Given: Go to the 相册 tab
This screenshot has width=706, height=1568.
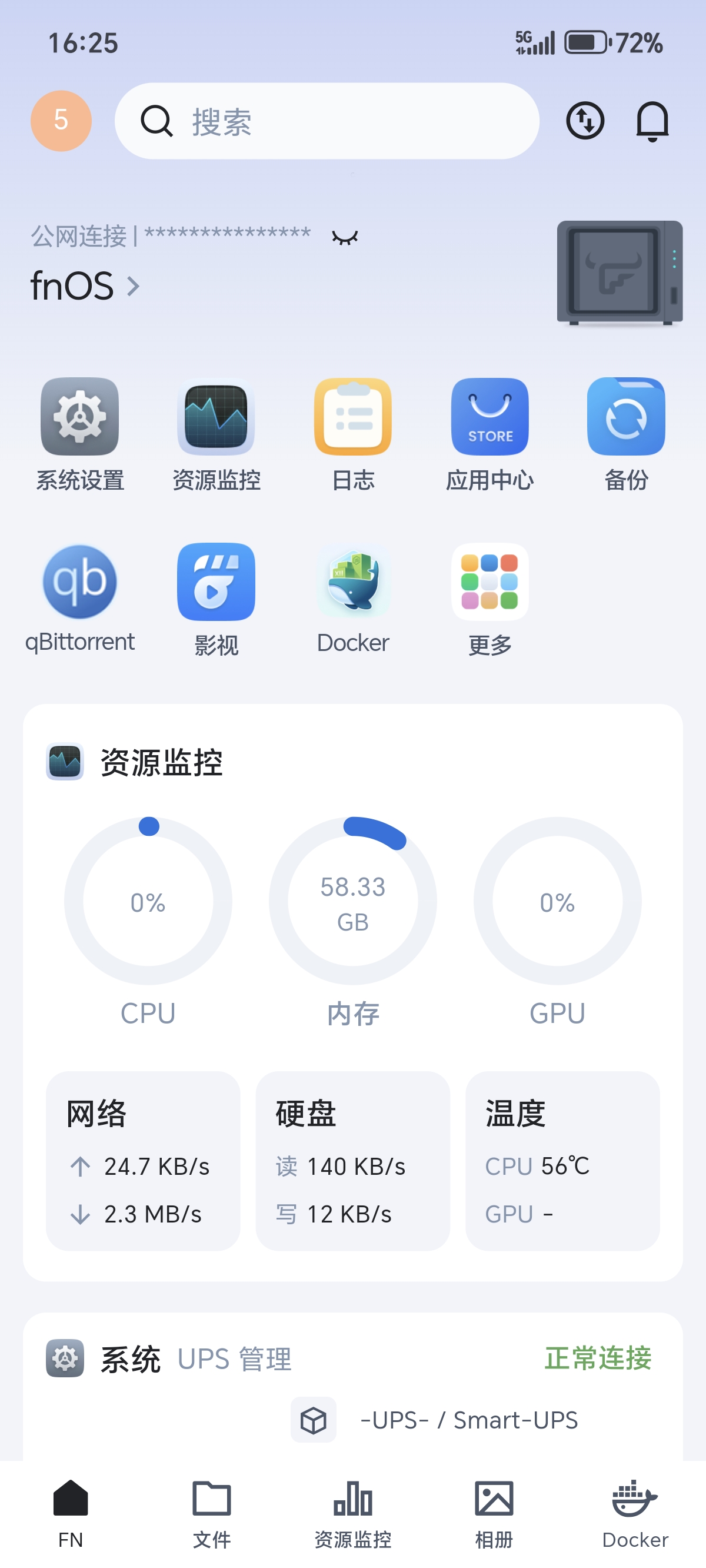Looking at the screenshot, I should tap(494, 1513).
